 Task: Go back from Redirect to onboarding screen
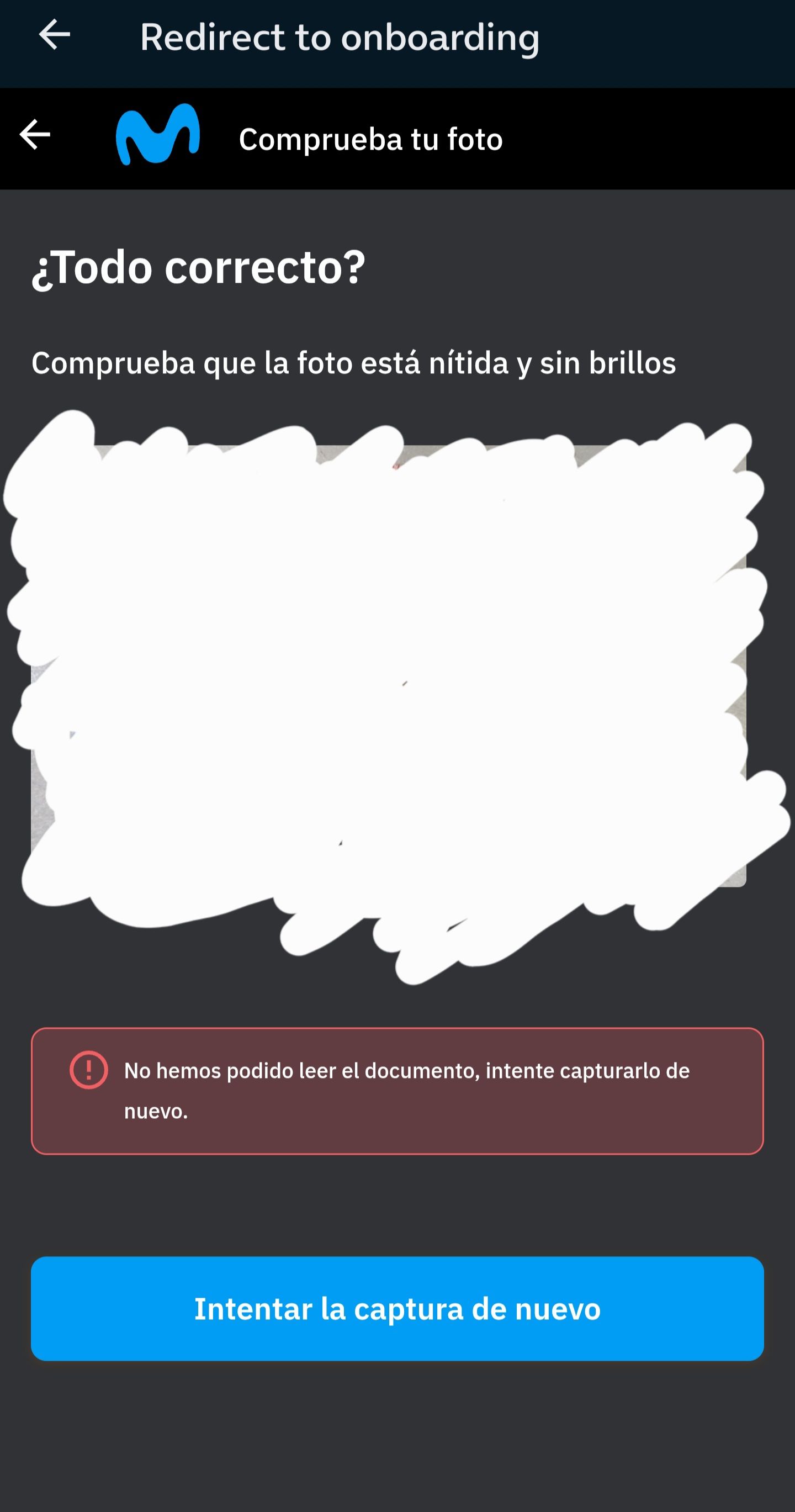tap(55, 35)
